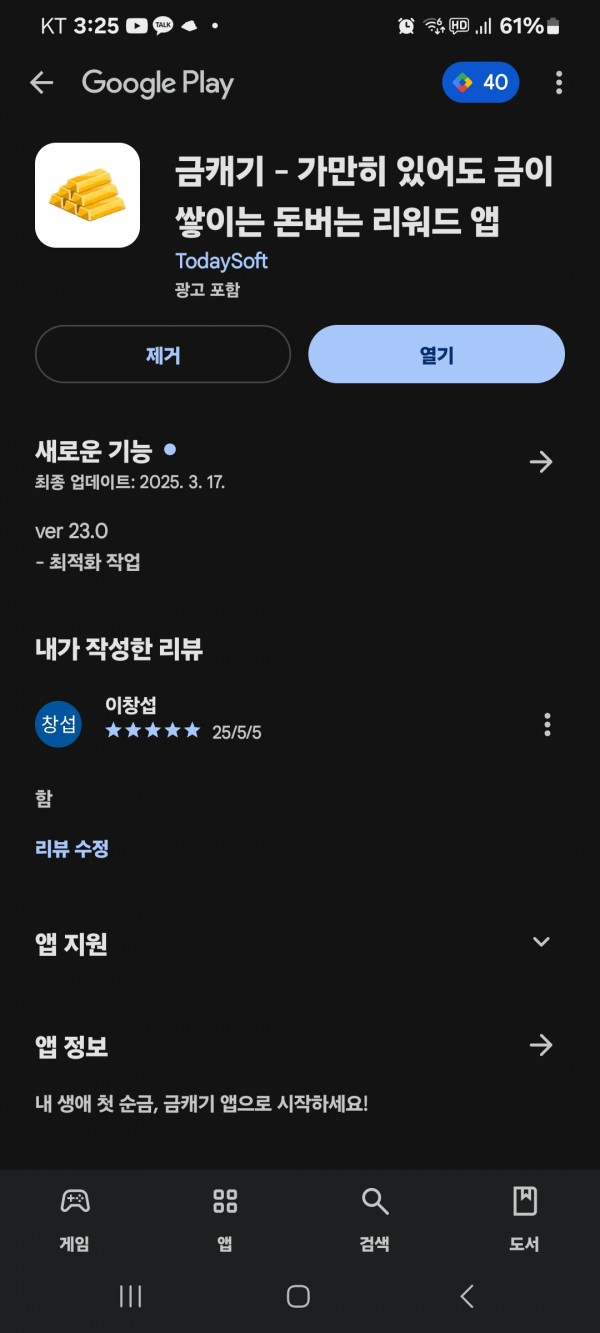The image size is (600, 1333).
Task: Open recent apps from the navigation bar
Action: point(130,1297)
